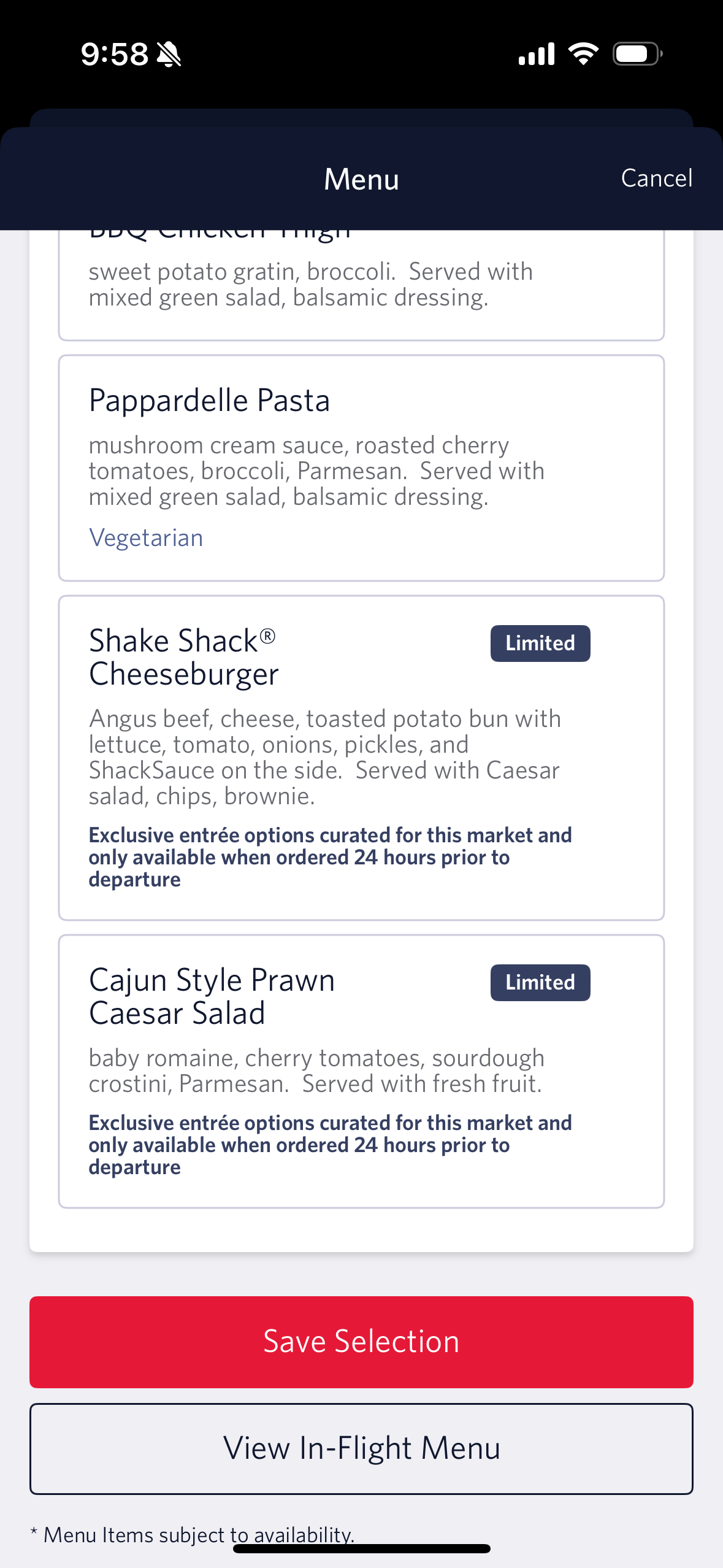Tap the Vegetarian label on Pappardelle Pasta
Viewport: 723px width, 1568px height.
pos(146,537)
